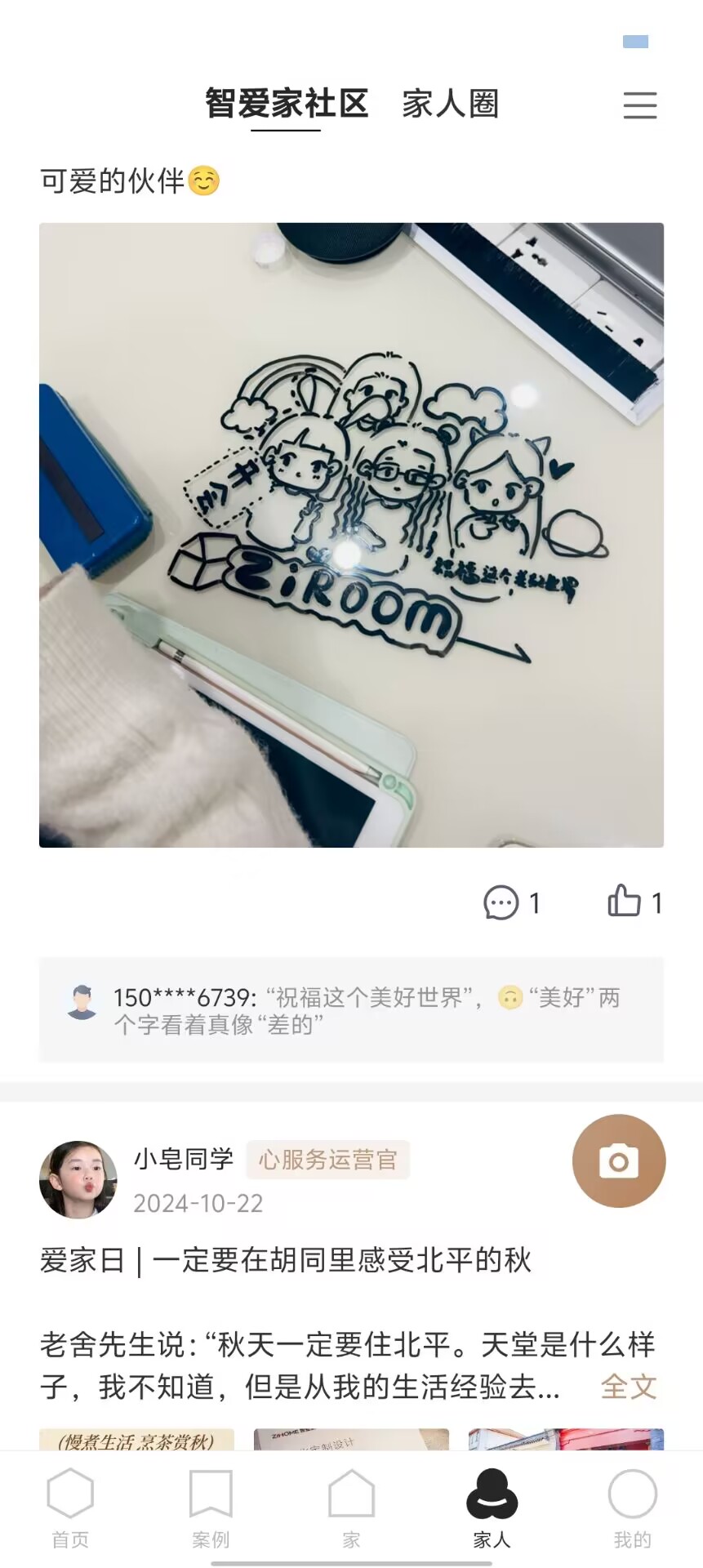The width and height of the screenshot is (703, 1568).
Task: View 小皂同学's profile avatar
Action: pyautogui.click(x=78, y=1179)
